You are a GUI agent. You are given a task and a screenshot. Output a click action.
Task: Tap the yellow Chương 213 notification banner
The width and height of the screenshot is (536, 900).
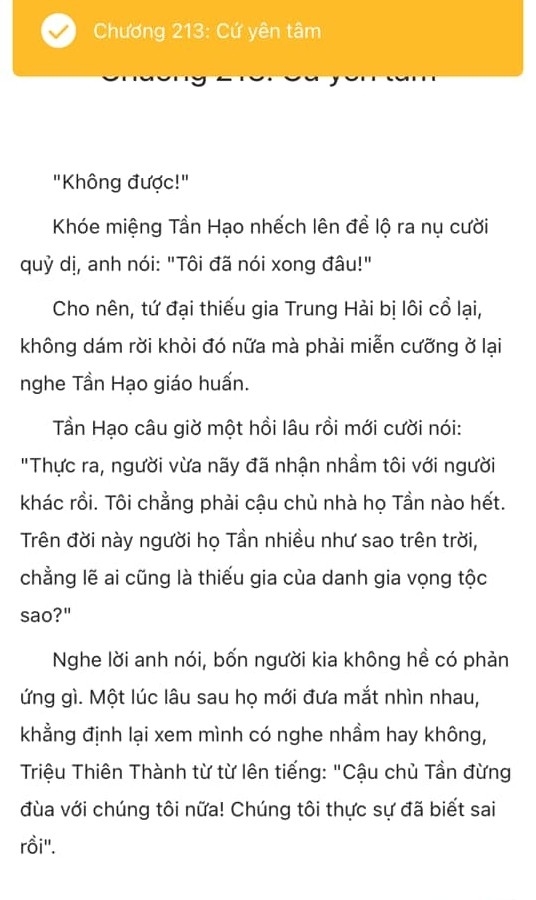pos(268,36)
